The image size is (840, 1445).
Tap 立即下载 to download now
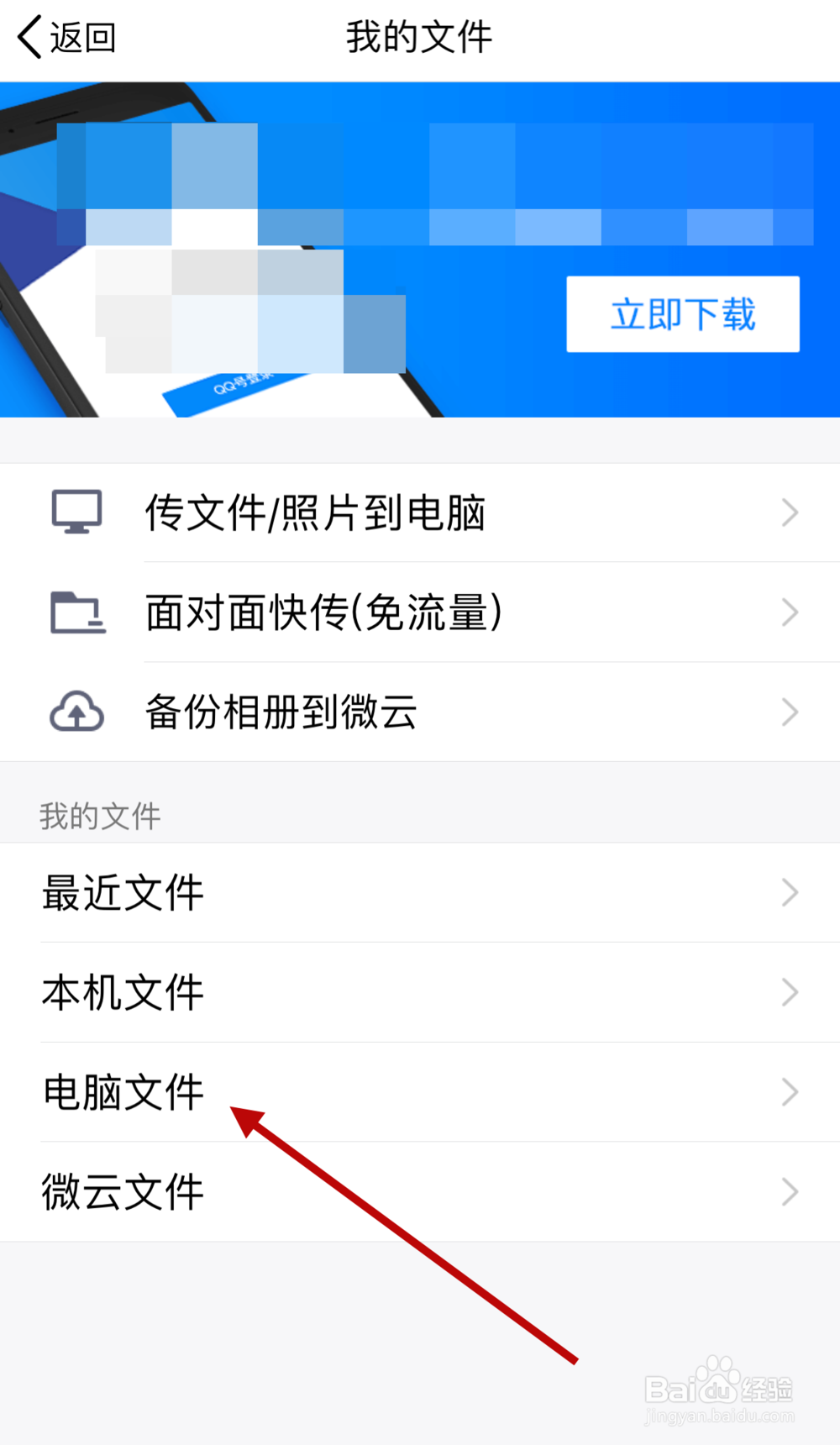click(683, 314)
